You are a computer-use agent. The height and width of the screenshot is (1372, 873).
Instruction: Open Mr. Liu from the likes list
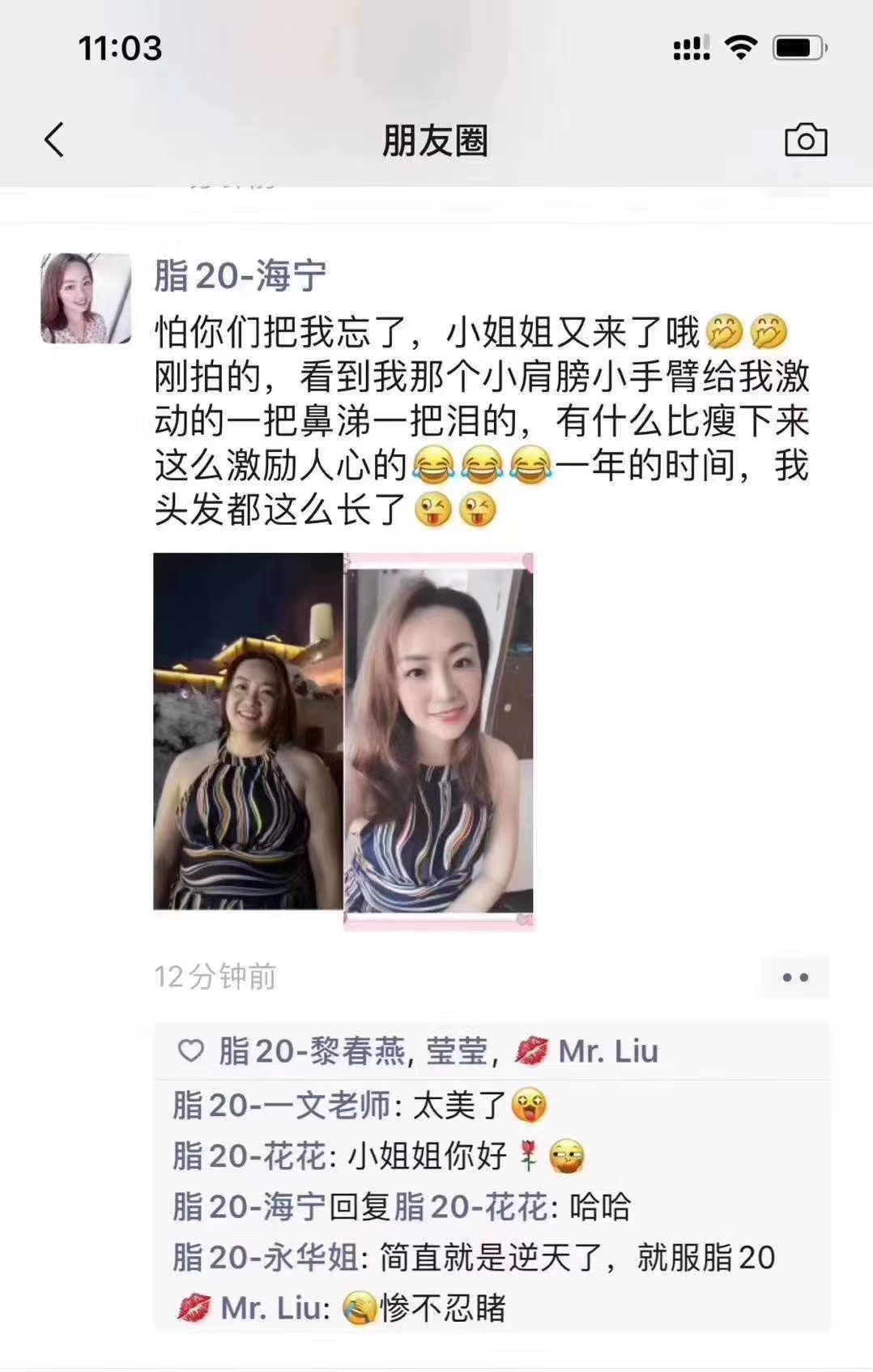[x=607, y=1051]
